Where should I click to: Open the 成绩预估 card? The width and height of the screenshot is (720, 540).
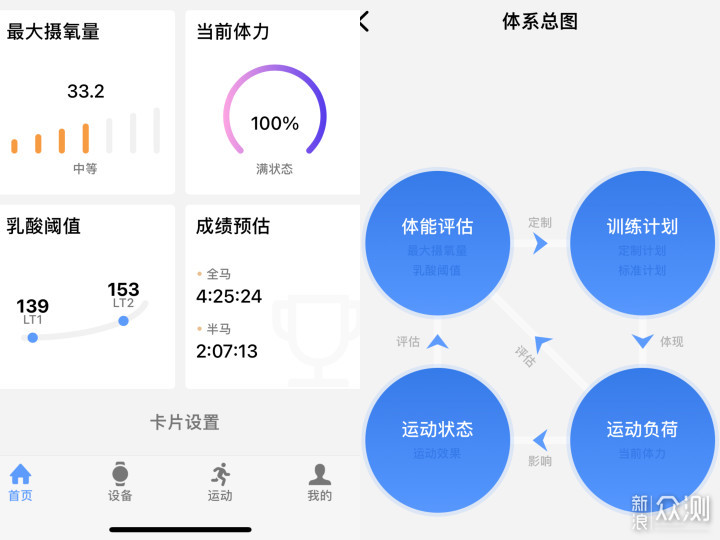pyautogui.click(x=272, y=296)
